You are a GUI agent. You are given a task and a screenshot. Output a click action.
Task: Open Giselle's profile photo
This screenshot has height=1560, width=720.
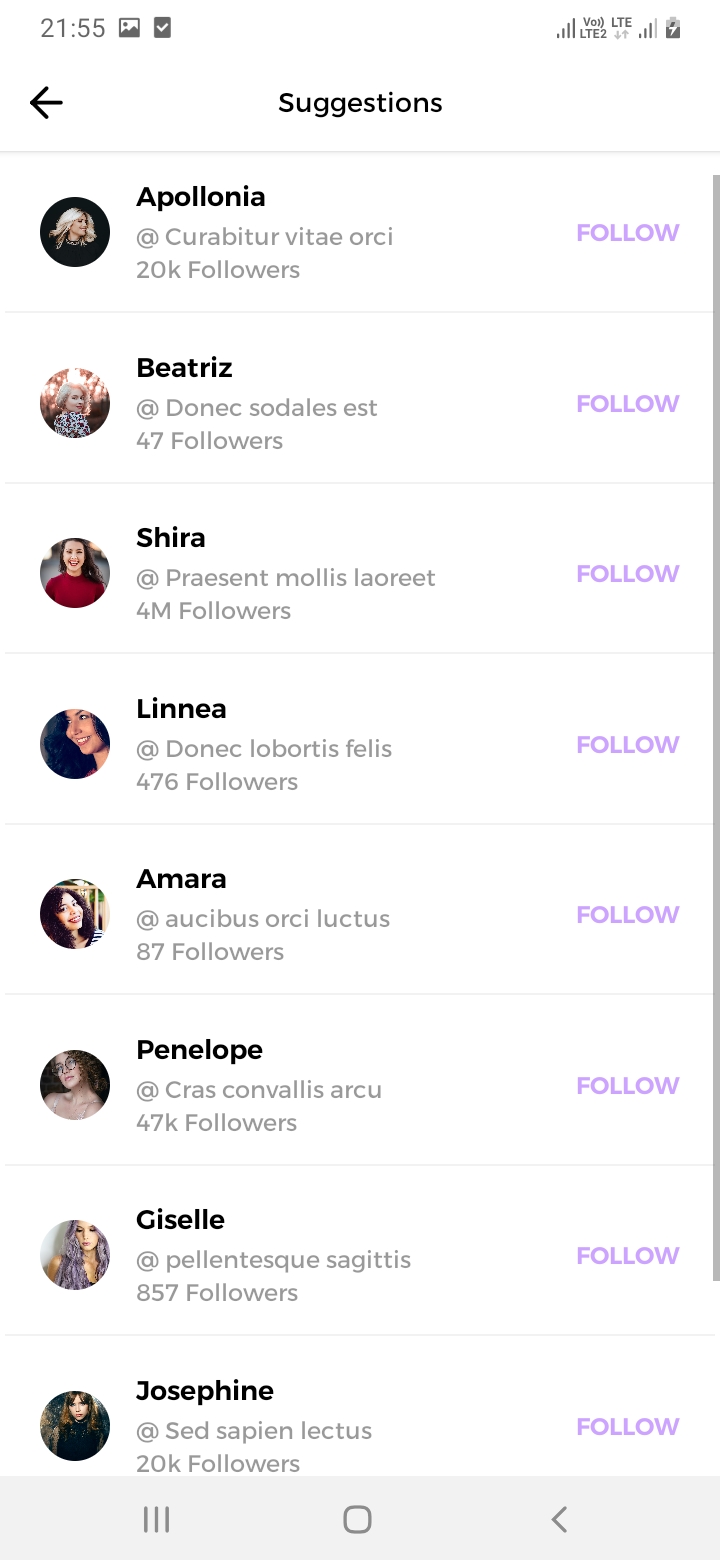click(75, 1255)
